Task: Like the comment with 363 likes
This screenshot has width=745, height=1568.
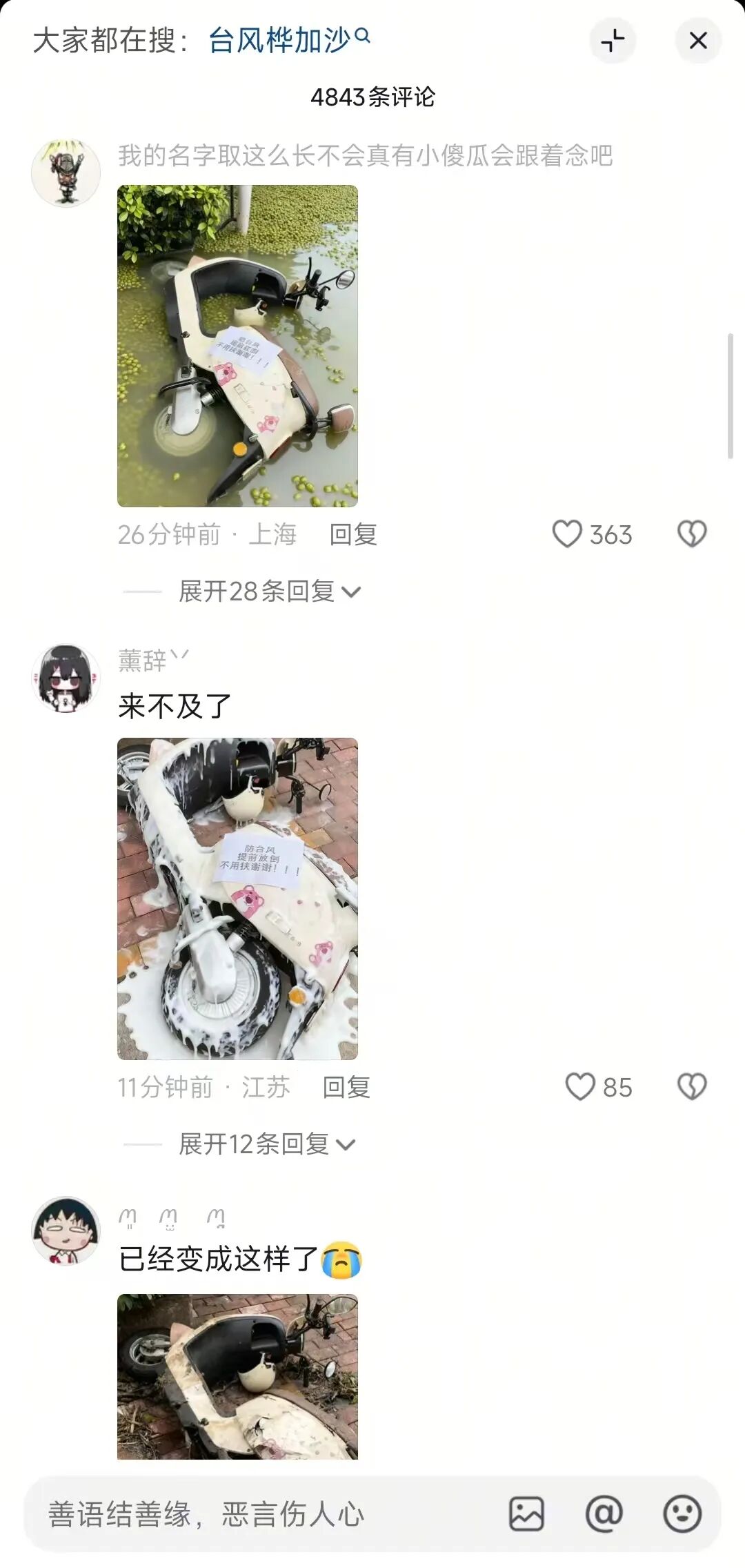Action: [x=592, y=534]
